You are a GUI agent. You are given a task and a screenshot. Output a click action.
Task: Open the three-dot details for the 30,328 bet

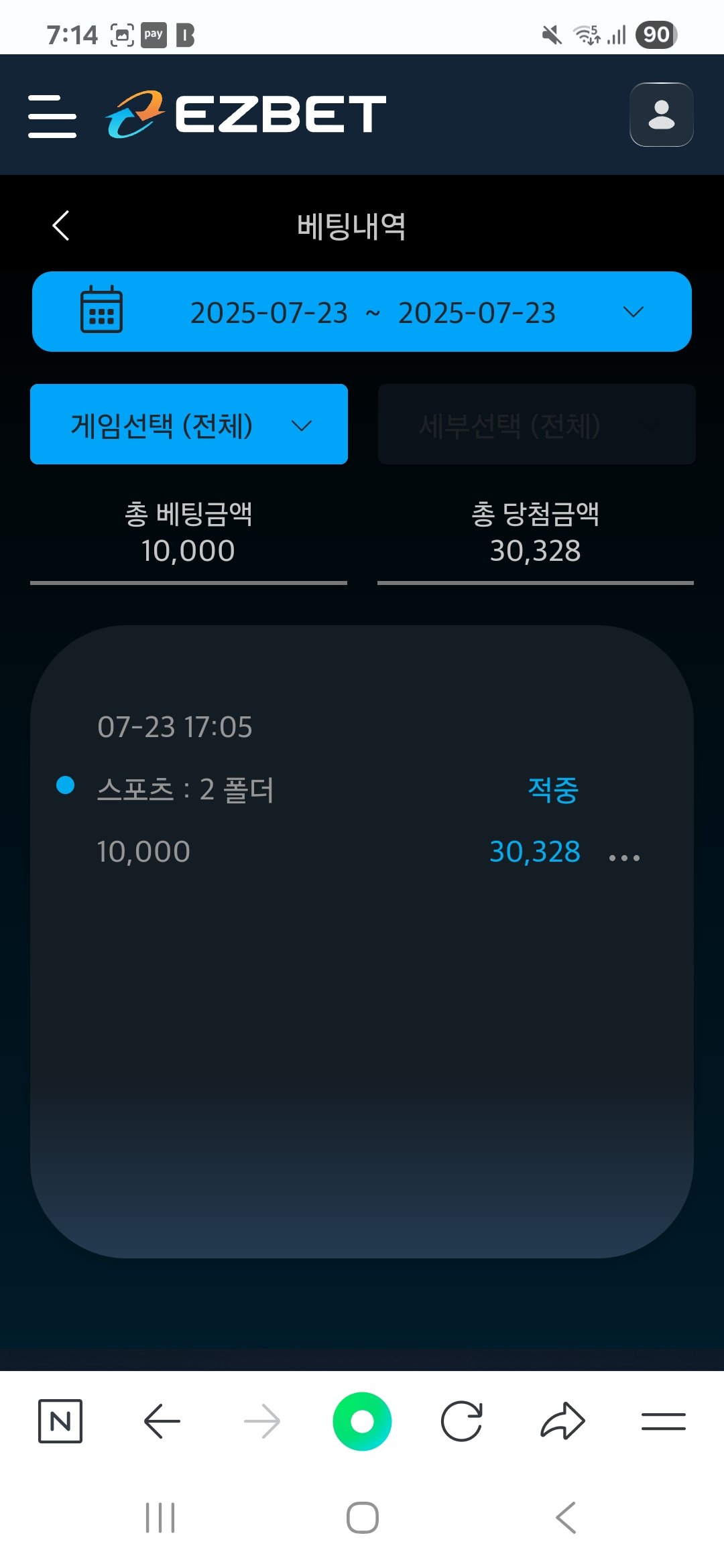pos(624,857)
